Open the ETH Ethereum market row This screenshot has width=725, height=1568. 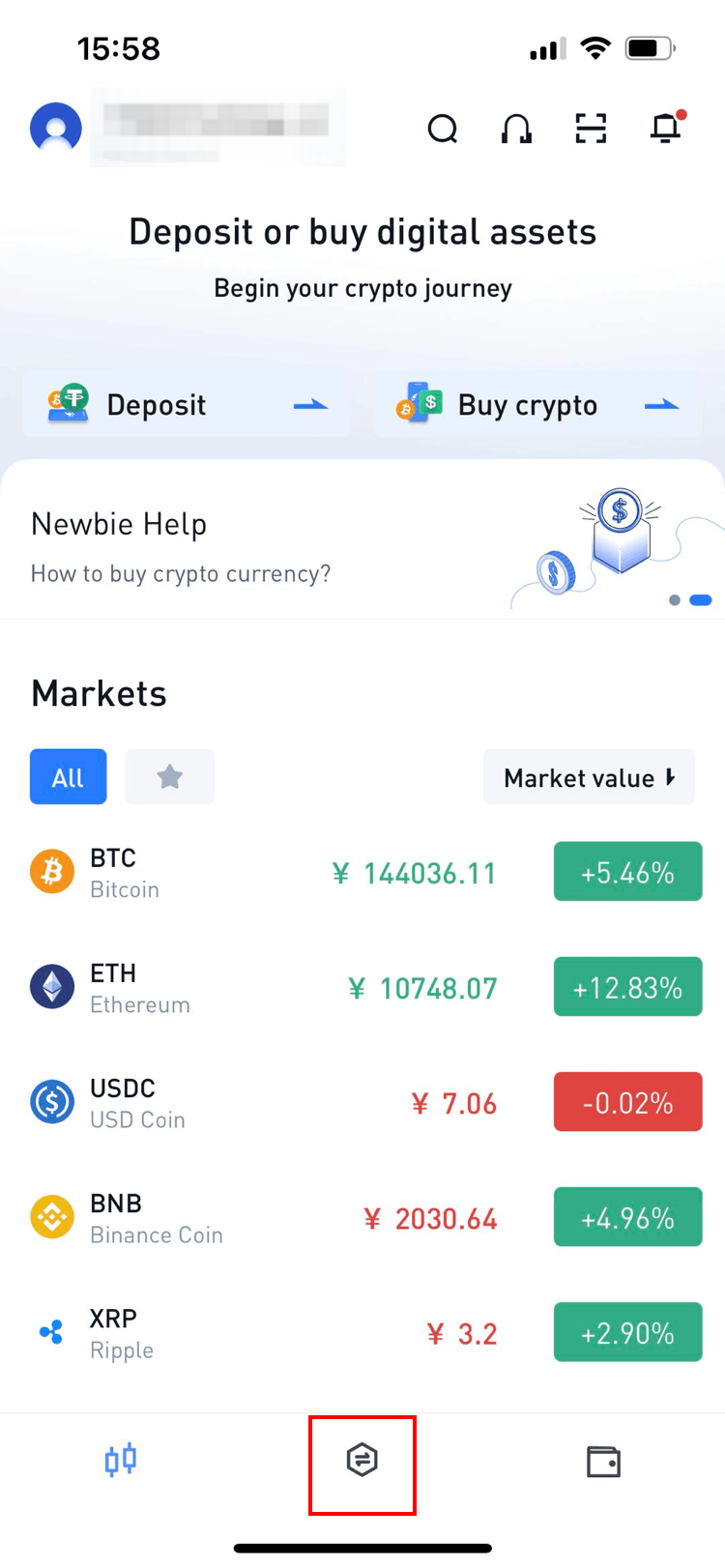(x=362, y=987)
